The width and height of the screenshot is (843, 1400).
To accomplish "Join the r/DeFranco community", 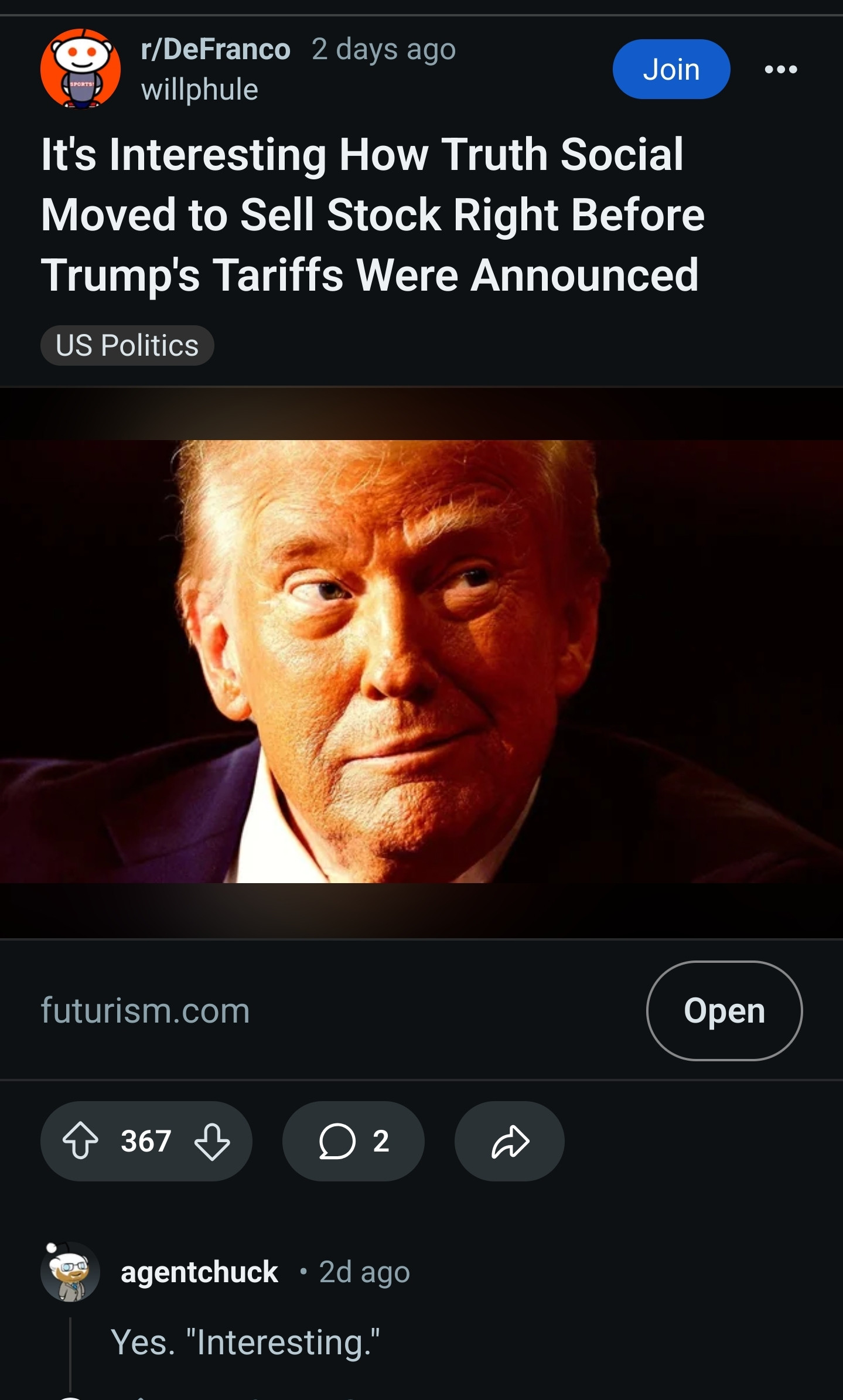I will coord(671,69).
